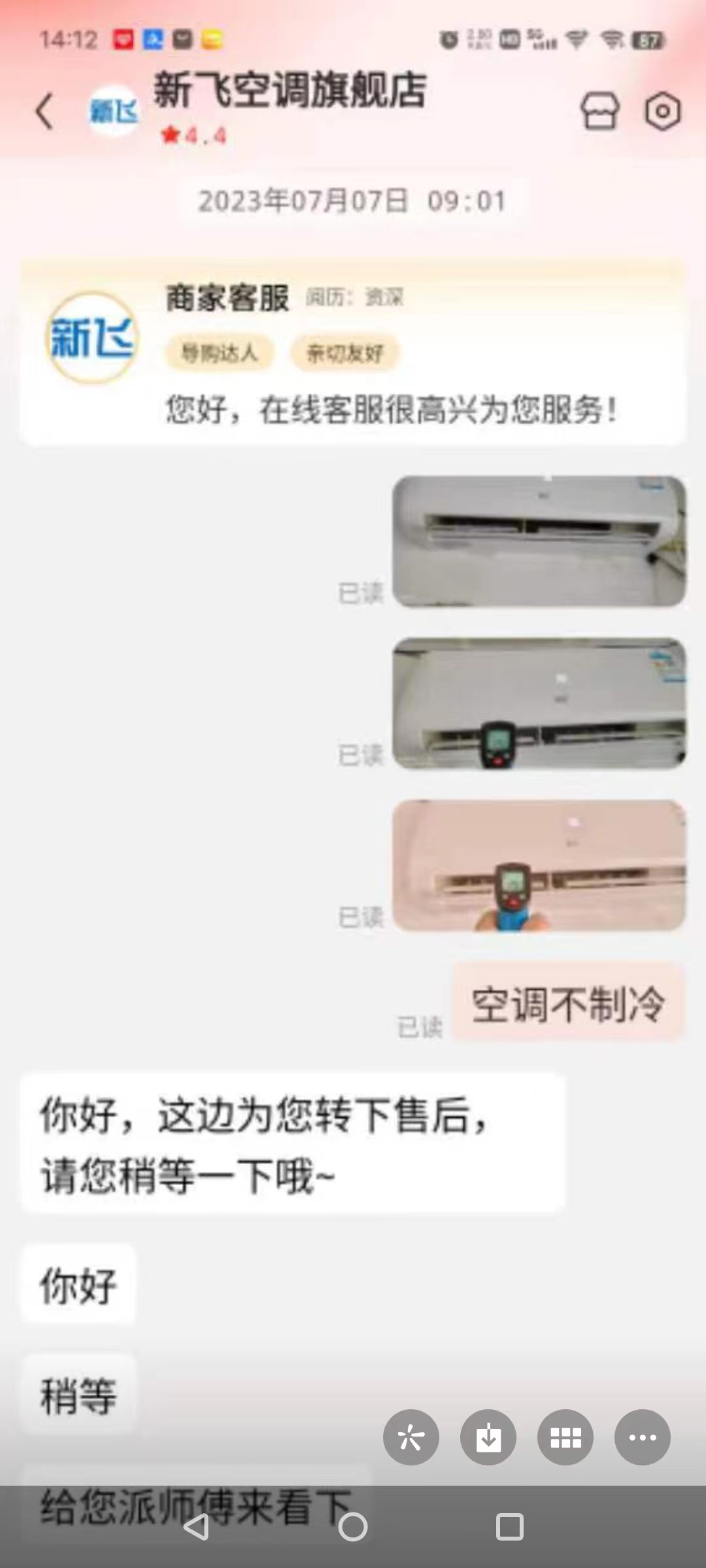Open recent apps with square button
The height and width of the screenshot is (1568, 706).
tap(510, 1527)
